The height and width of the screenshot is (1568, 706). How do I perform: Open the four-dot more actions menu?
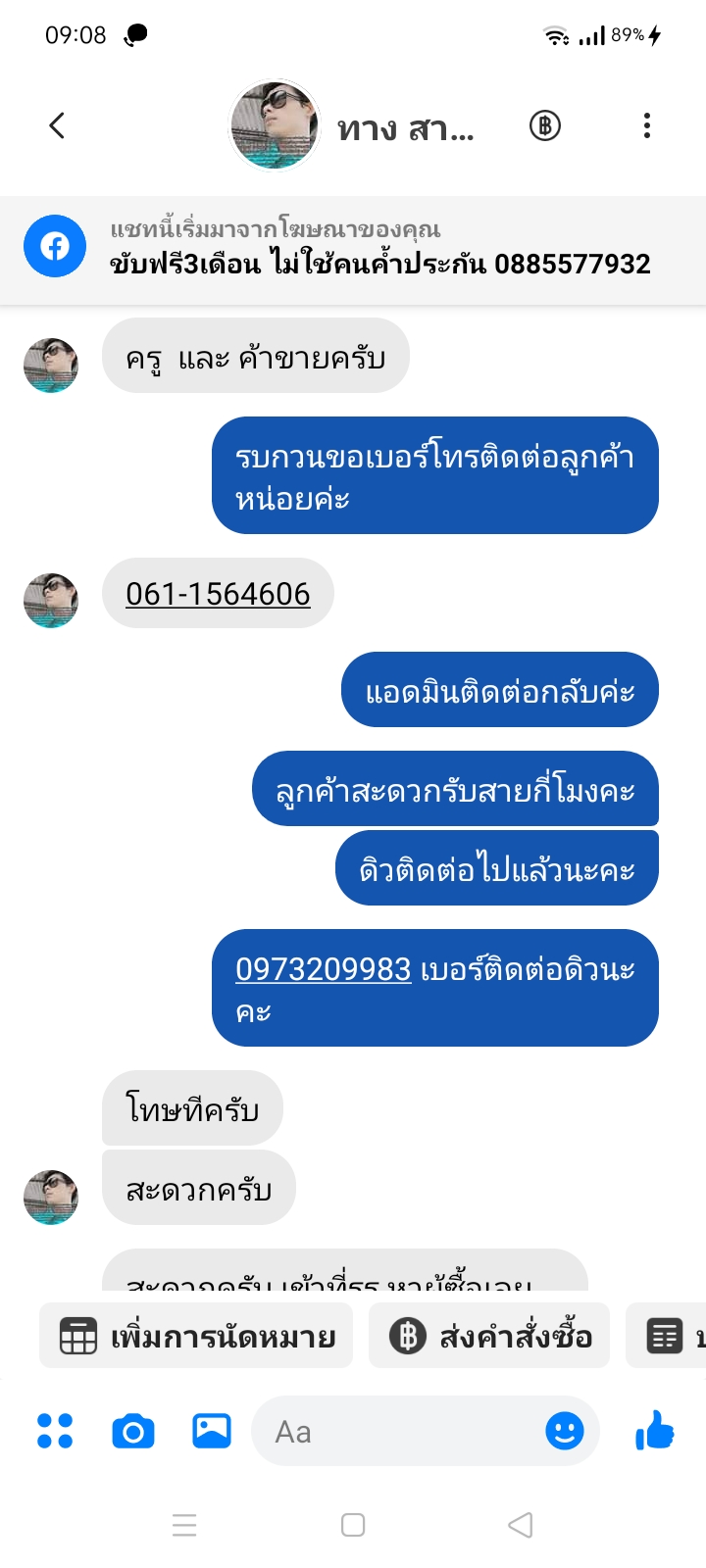point(55,1431)
